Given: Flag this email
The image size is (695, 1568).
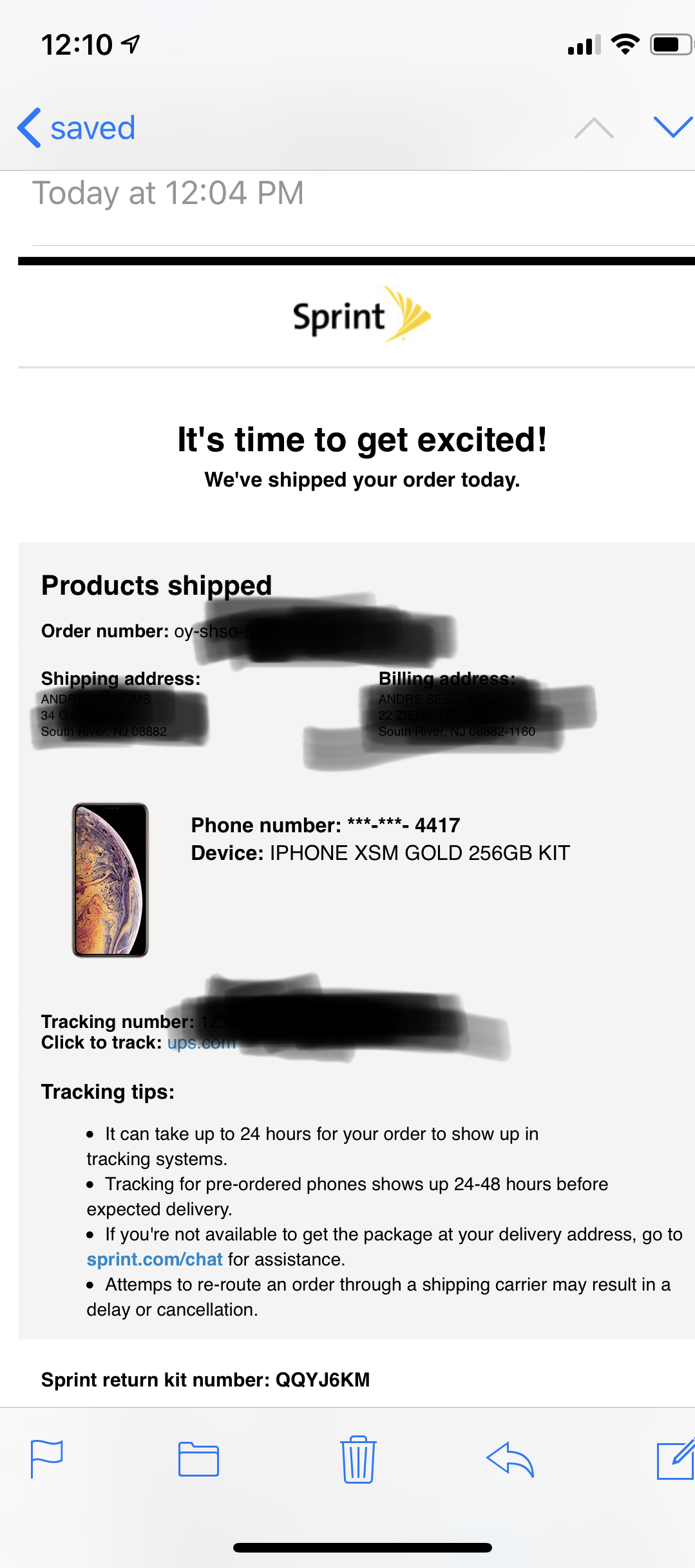Looking at the screenshot, I should (47, 1459).
